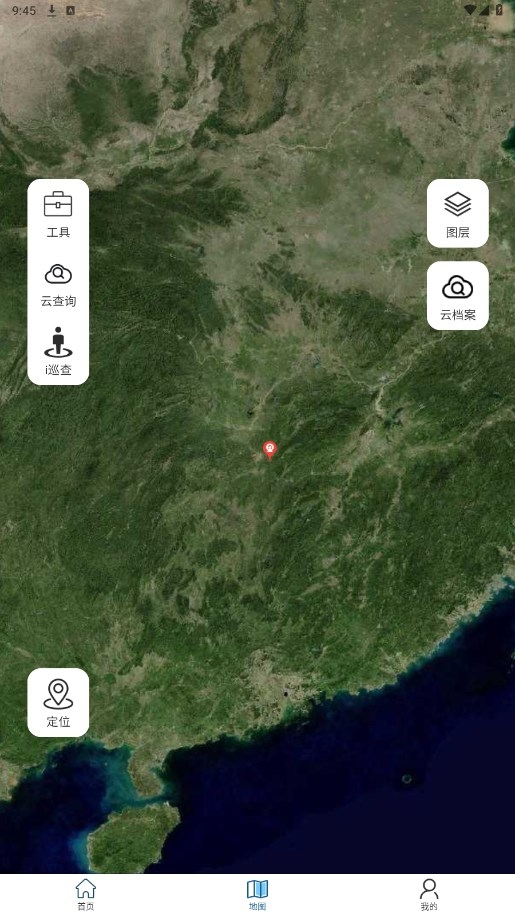Select the 地图 map tab
The width and height of the screenshot is (515, 917).
257,895
